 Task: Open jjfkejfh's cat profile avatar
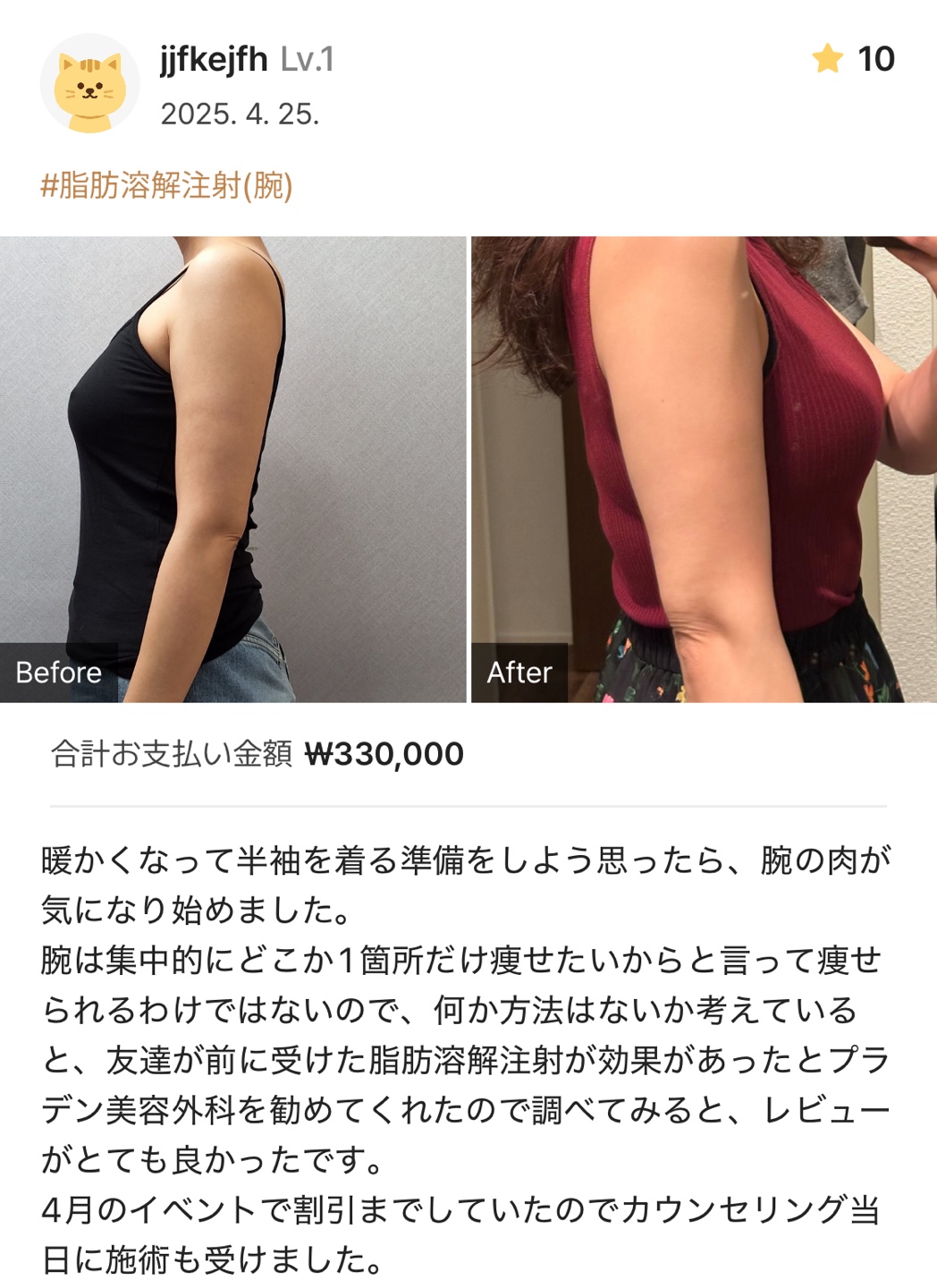89,84
